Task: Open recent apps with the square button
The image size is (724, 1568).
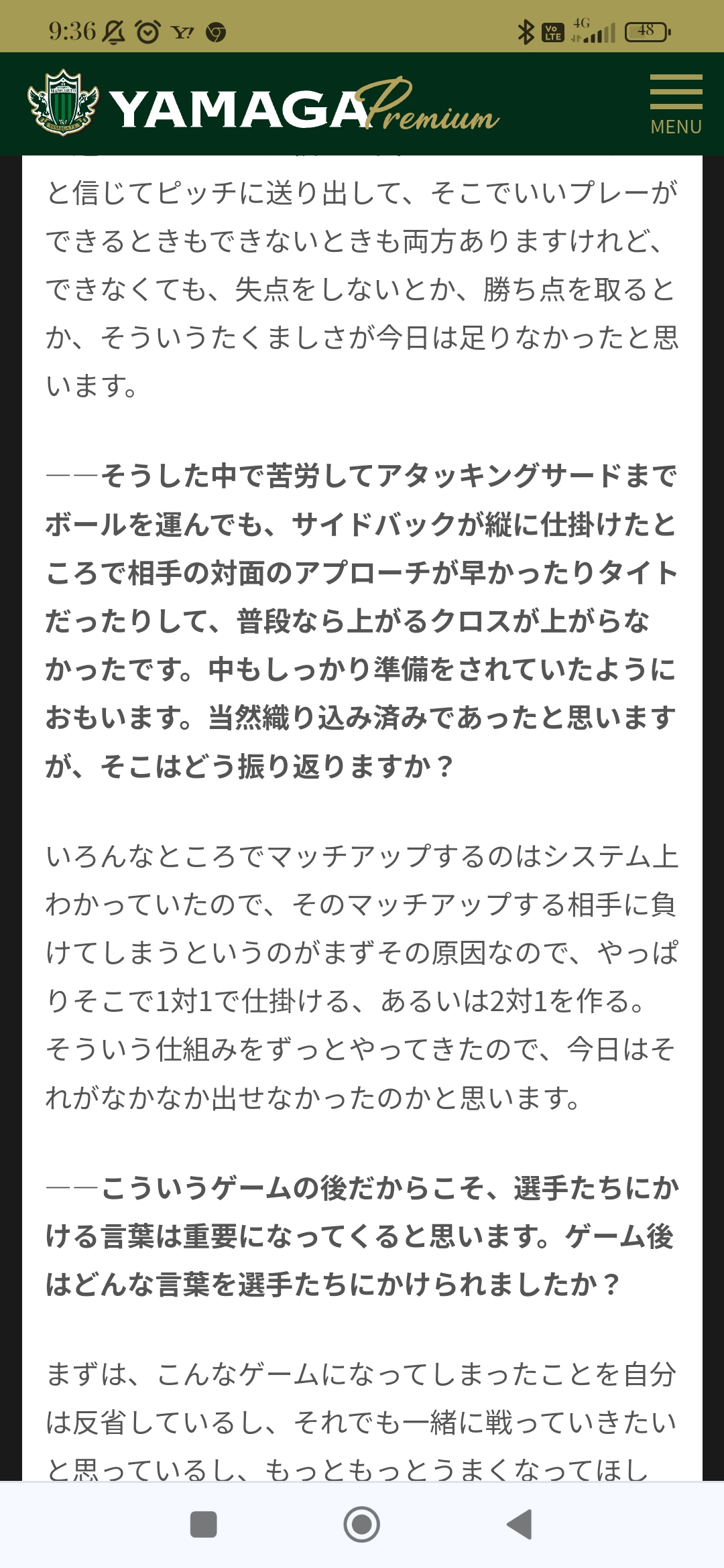Action: click(204, 1524)
